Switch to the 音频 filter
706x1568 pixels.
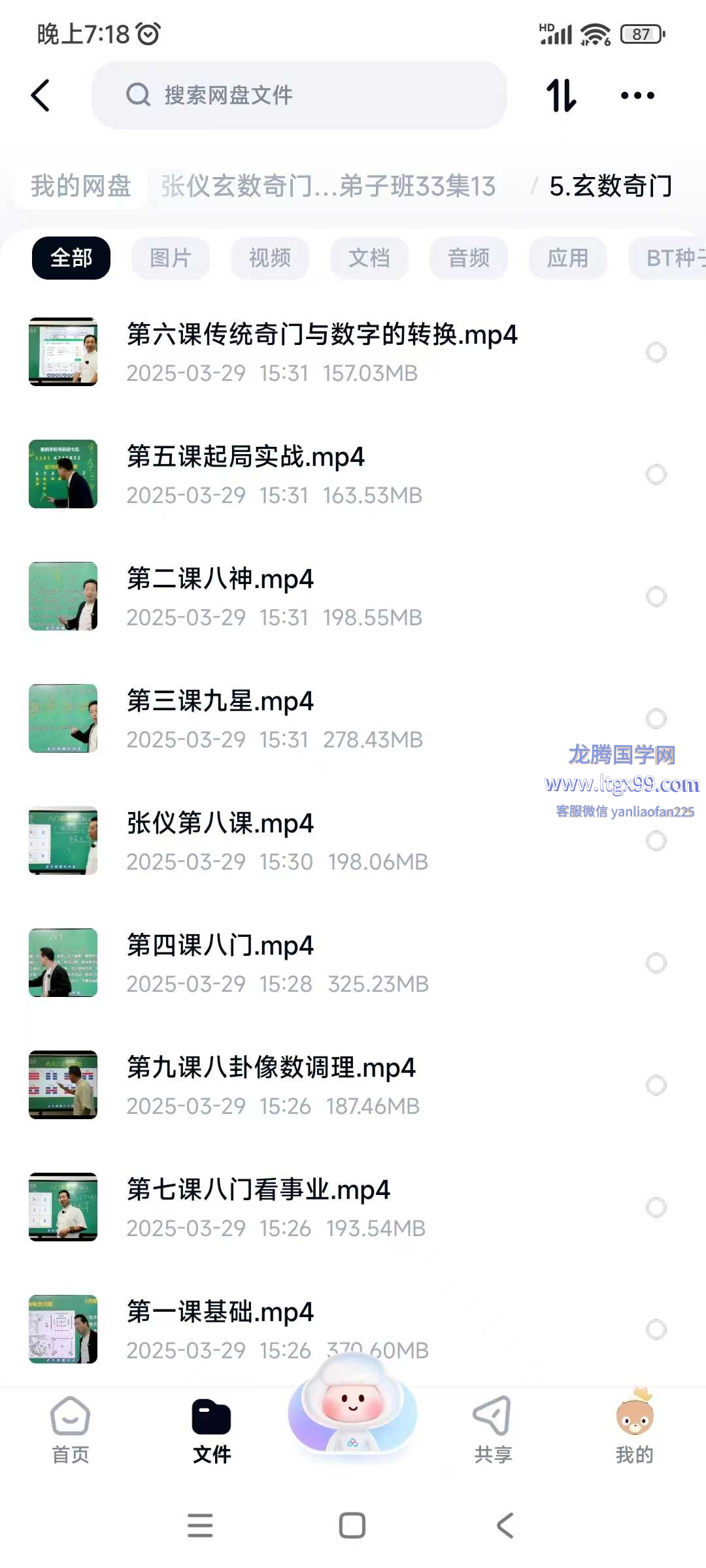(468, 258)
